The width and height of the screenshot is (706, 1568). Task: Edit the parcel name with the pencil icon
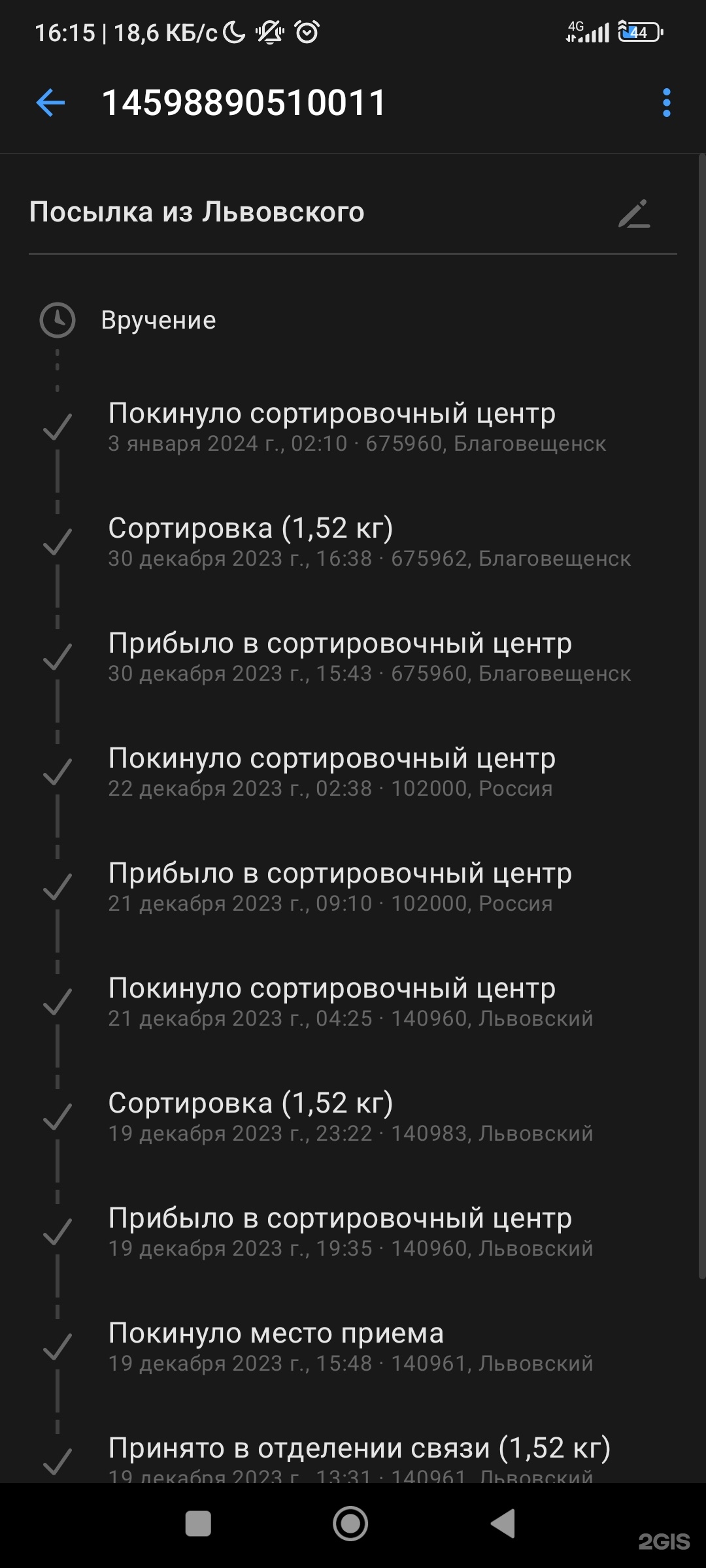(634, 214)
